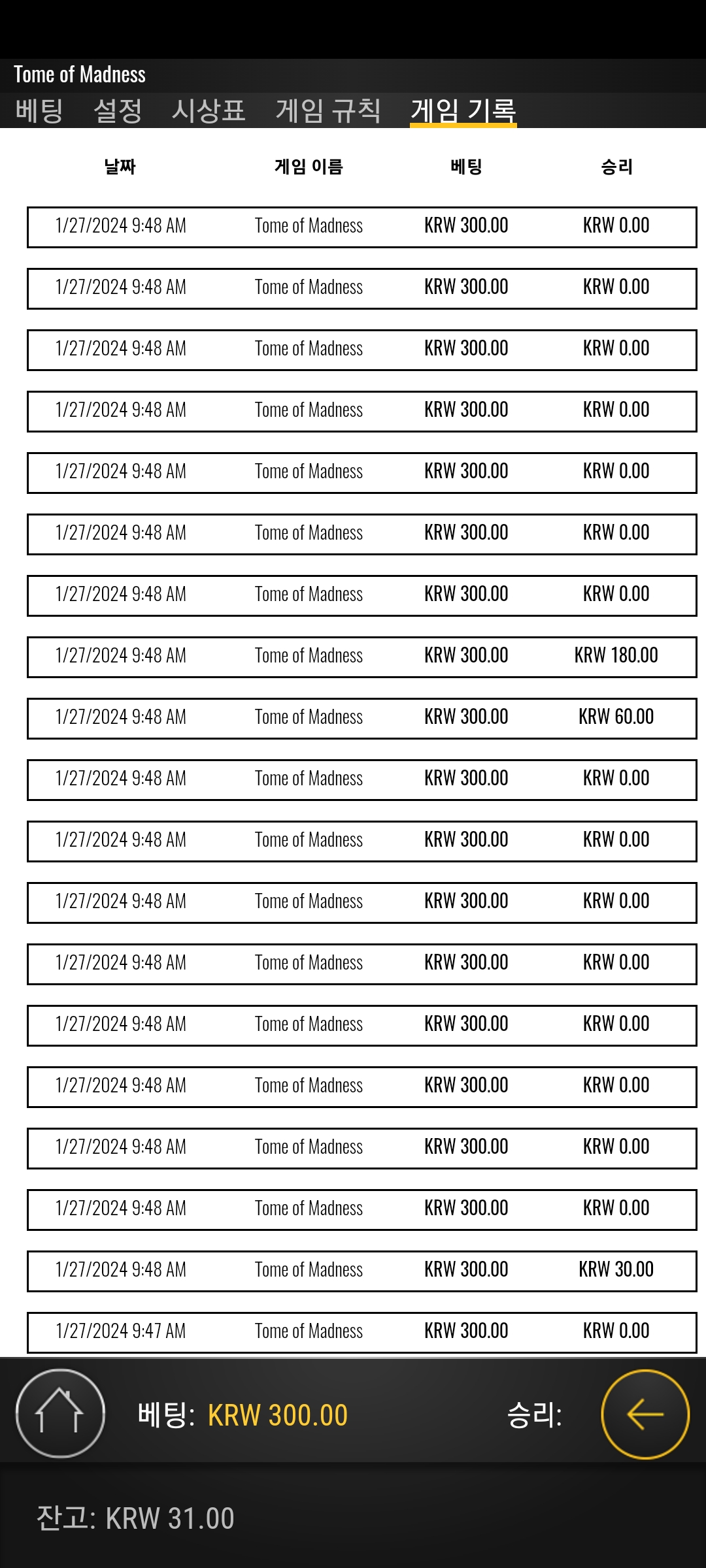Open the 게임 규칙 tab
Screen dimensions: 706x1568
[328, 110]
